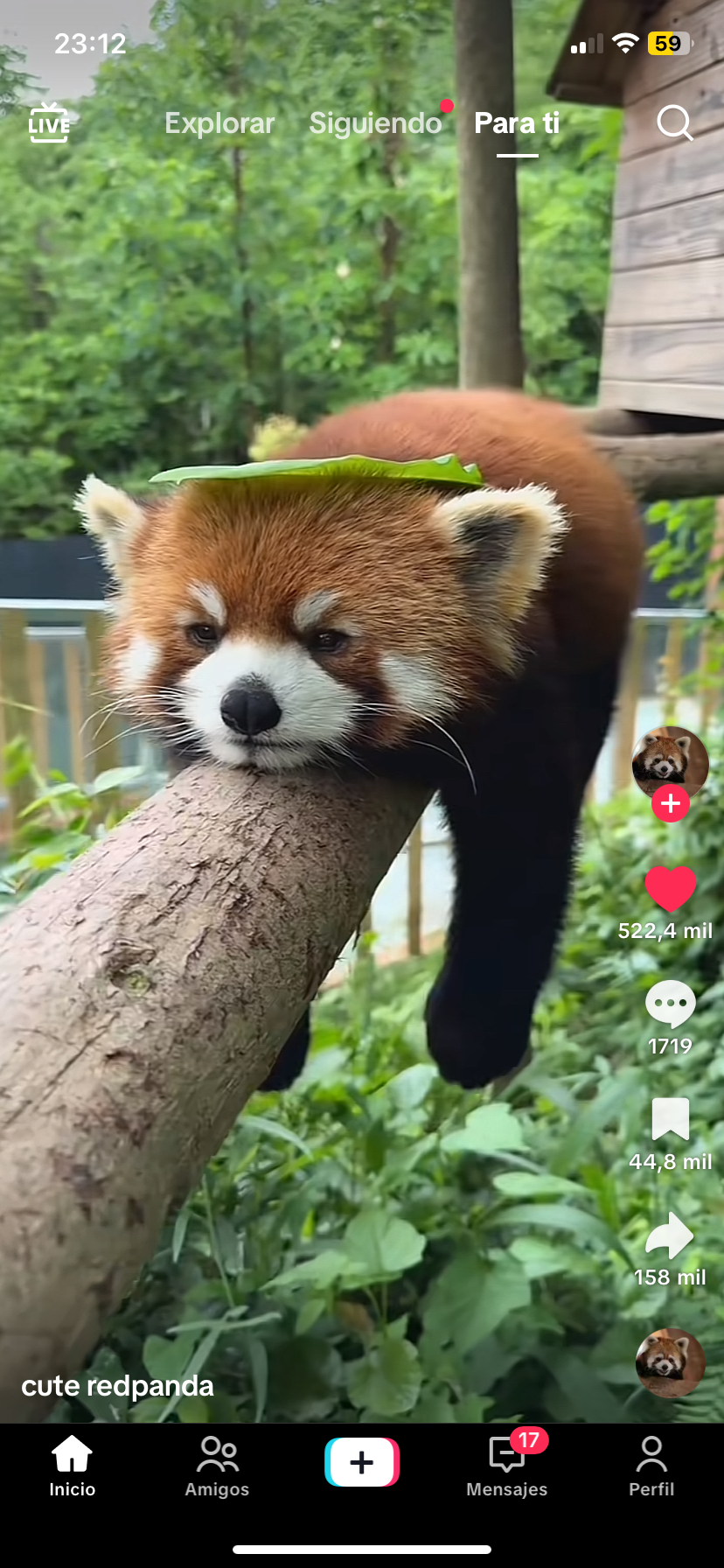Switch to the Explorar tab
The image size is (724, 1568).
pos(219,123)
